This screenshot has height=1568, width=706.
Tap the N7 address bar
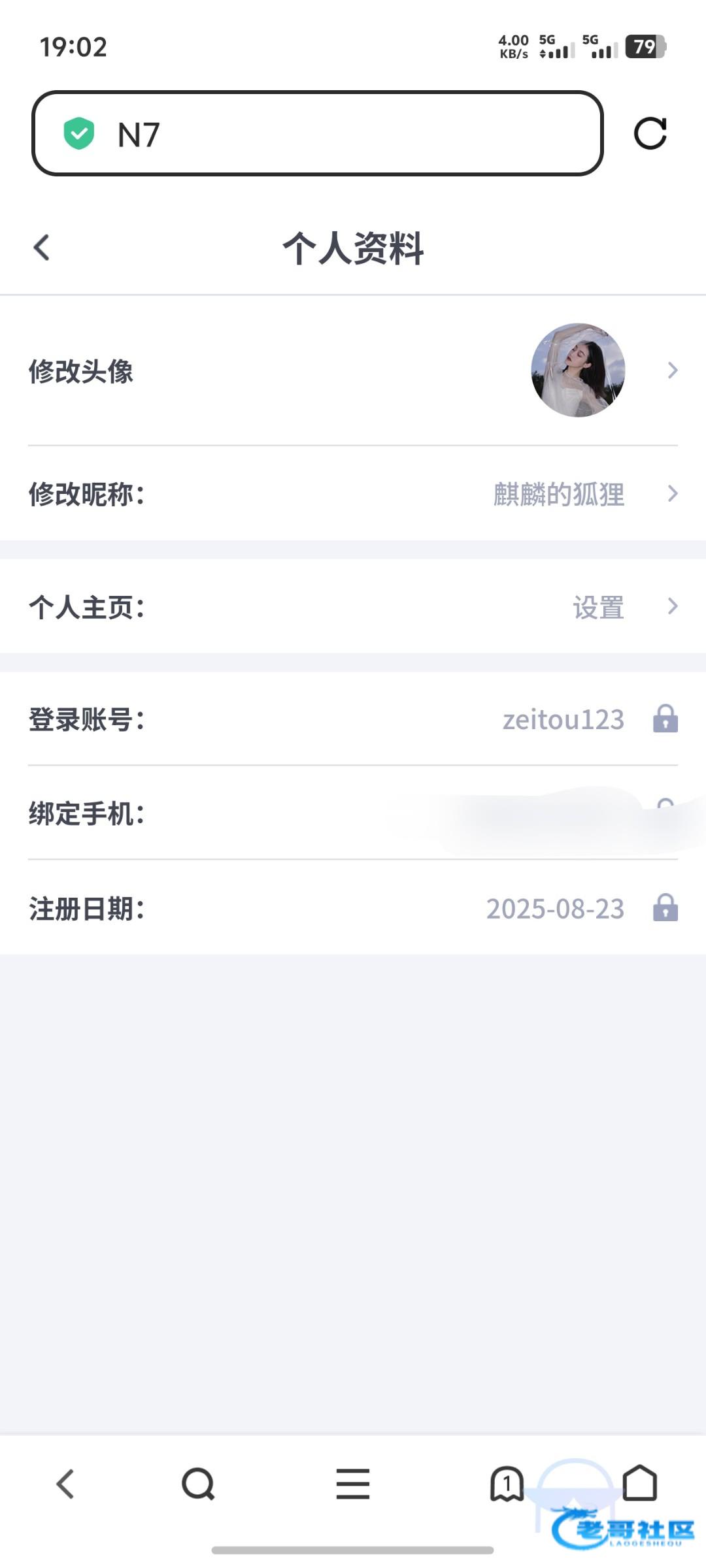(317, 134)
